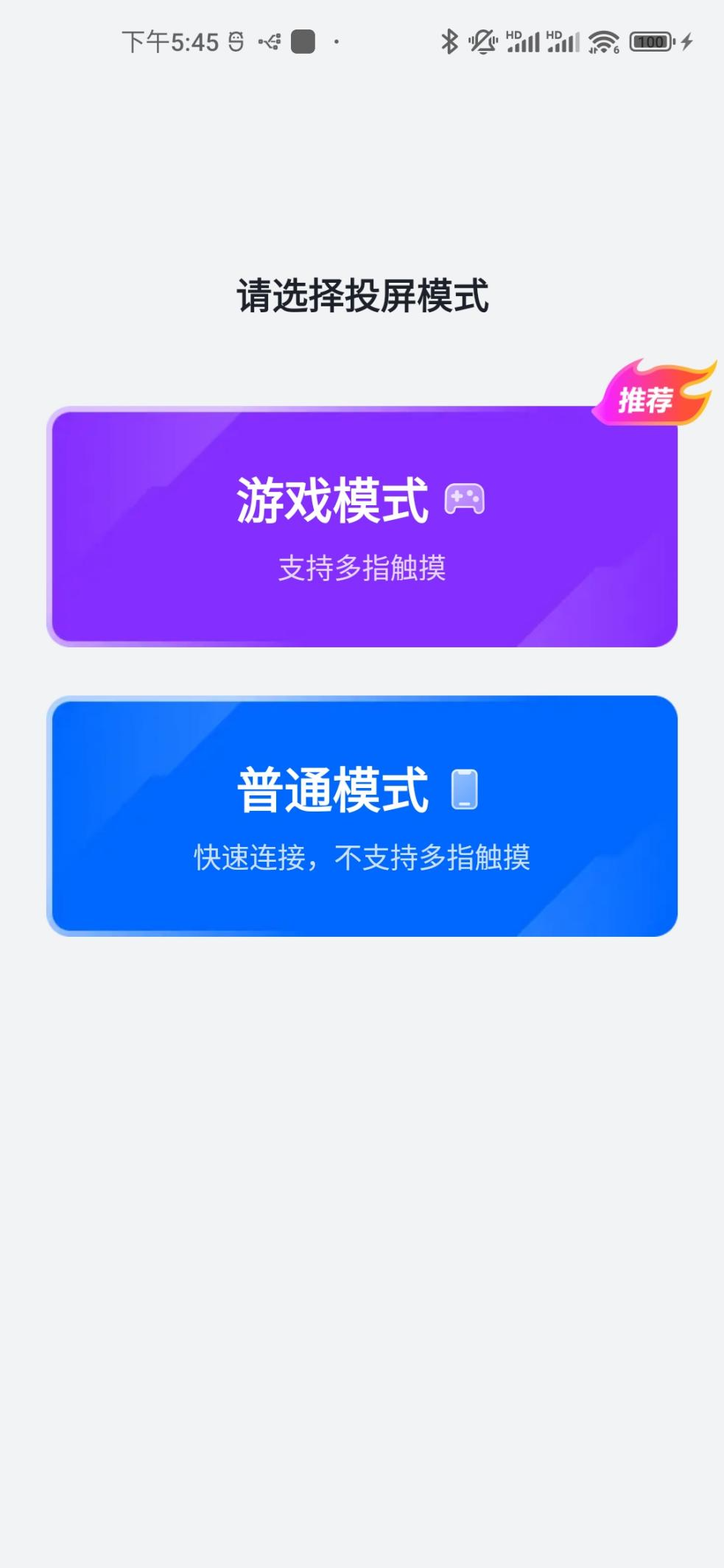The image size is (724, 1568).
Task: Click the alarm clock status icon
Action: click(x=236, y=41)
